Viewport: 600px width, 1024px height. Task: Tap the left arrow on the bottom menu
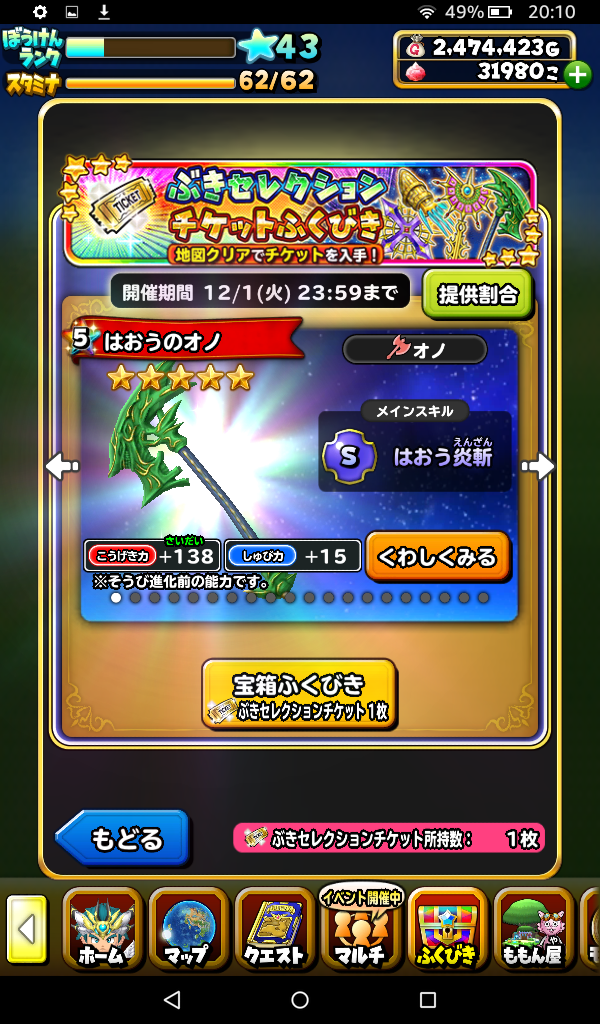pos(27,930)
